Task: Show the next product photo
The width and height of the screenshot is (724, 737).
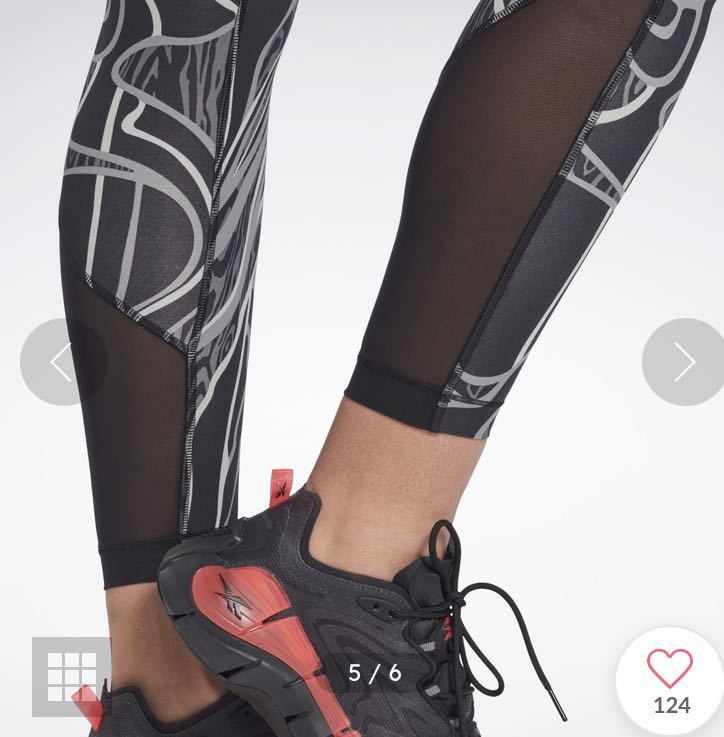Action: [683, 362]
